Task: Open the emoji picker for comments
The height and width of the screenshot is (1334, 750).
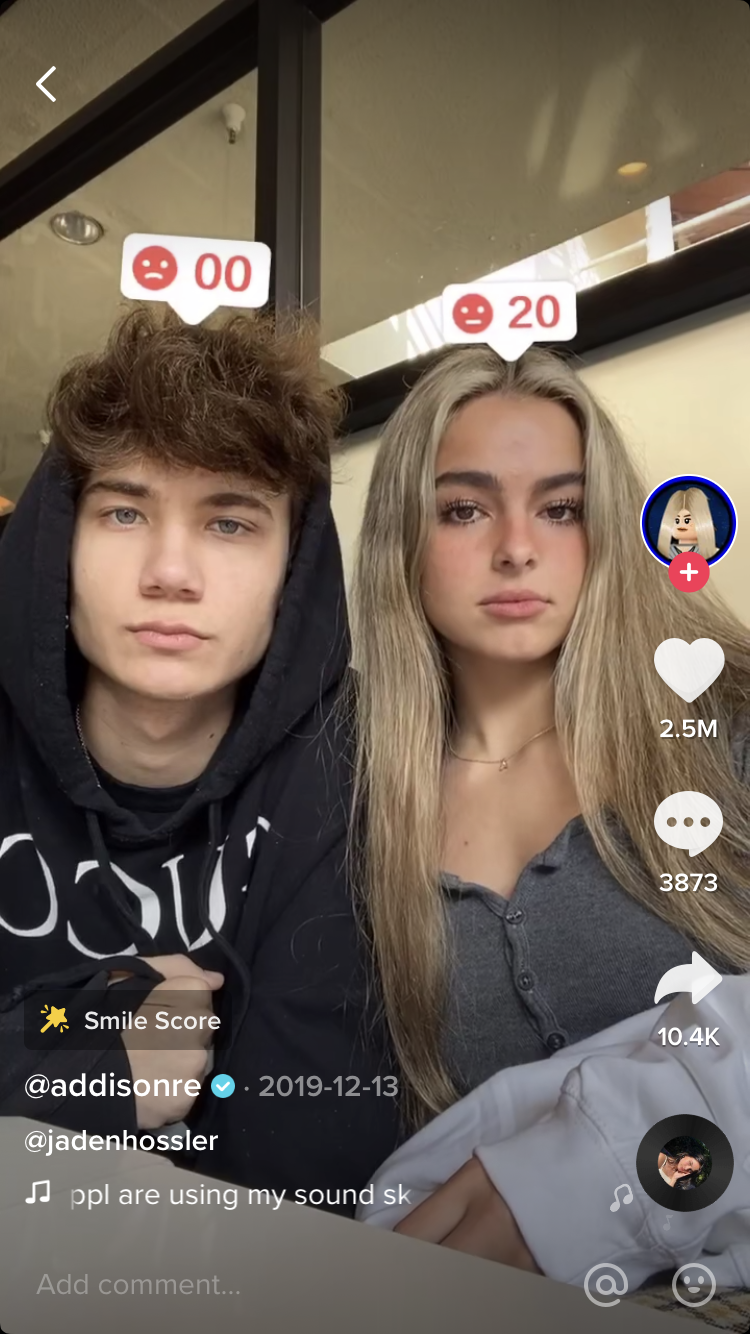Action: tap(694, 1285)
